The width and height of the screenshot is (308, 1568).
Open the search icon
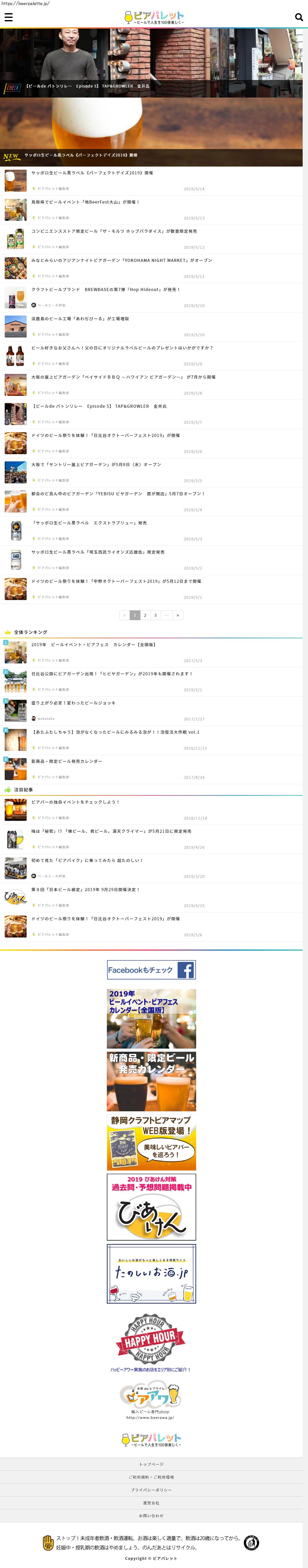coord(298,18)
